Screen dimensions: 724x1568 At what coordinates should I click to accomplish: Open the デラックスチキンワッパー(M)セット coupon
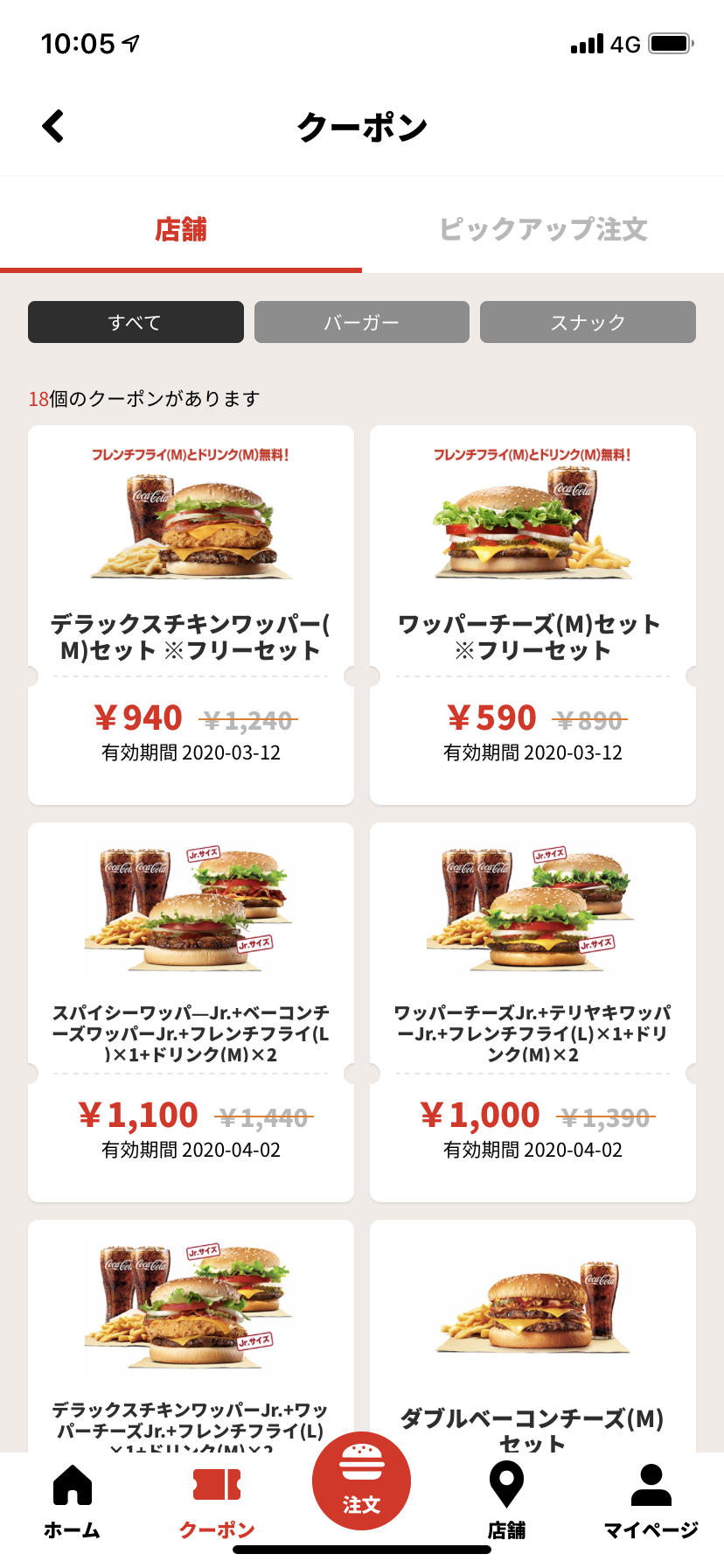pyautogui.click(x=191, y=612)
